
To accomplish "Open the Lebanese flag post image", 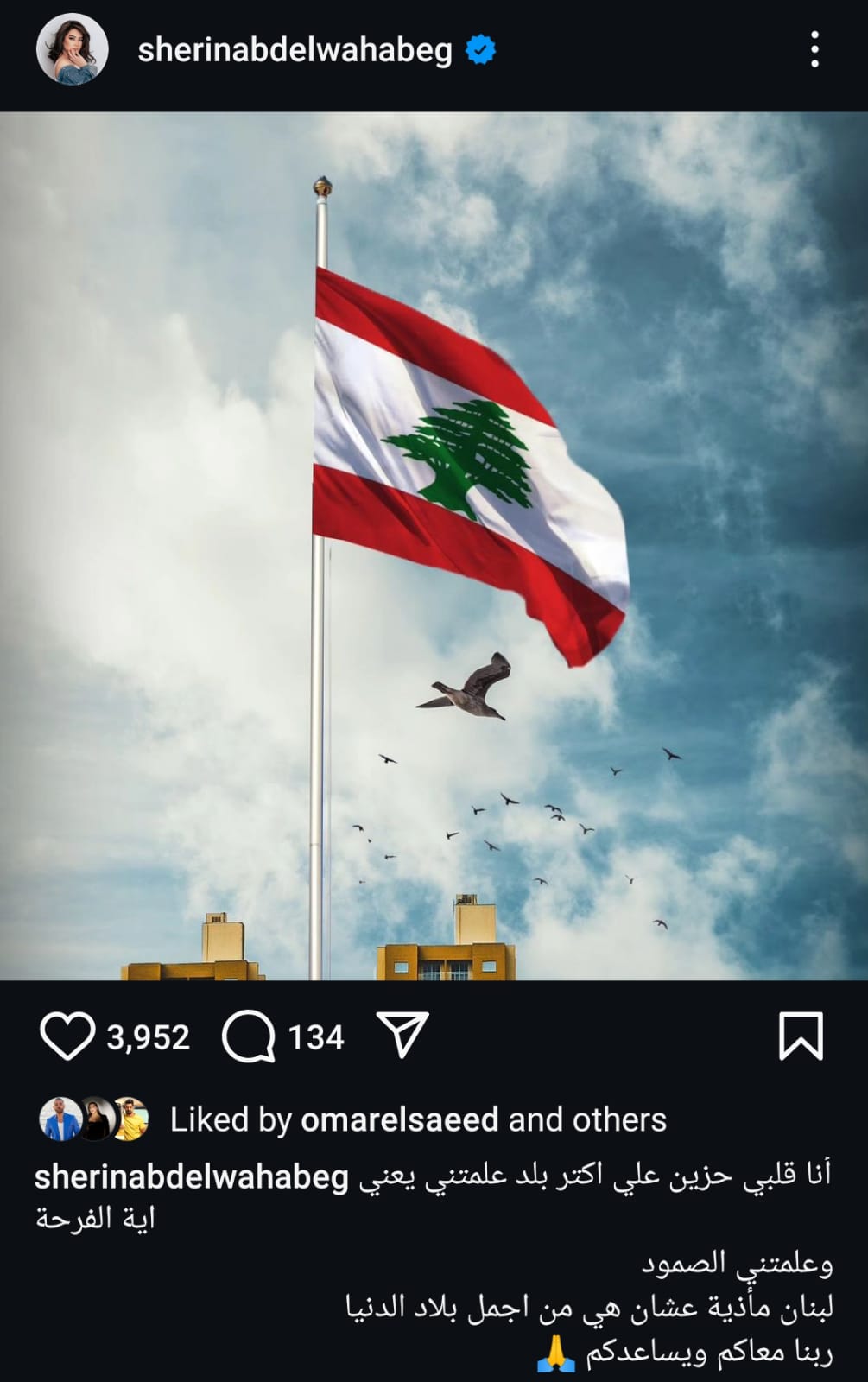I will pyautogui.click(x=434, y=546).
